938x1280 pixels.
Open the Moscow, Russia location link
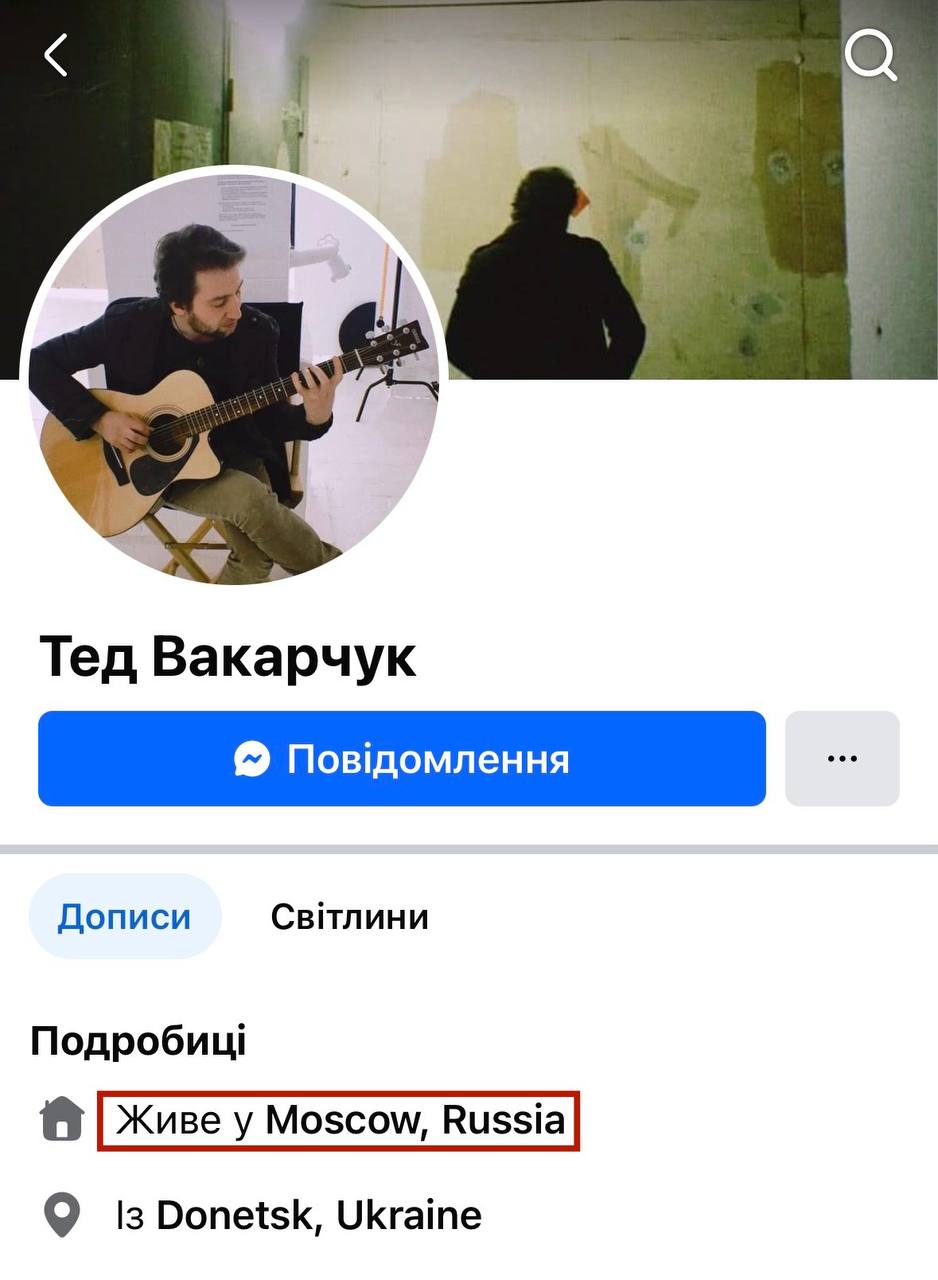(415, 1119)
